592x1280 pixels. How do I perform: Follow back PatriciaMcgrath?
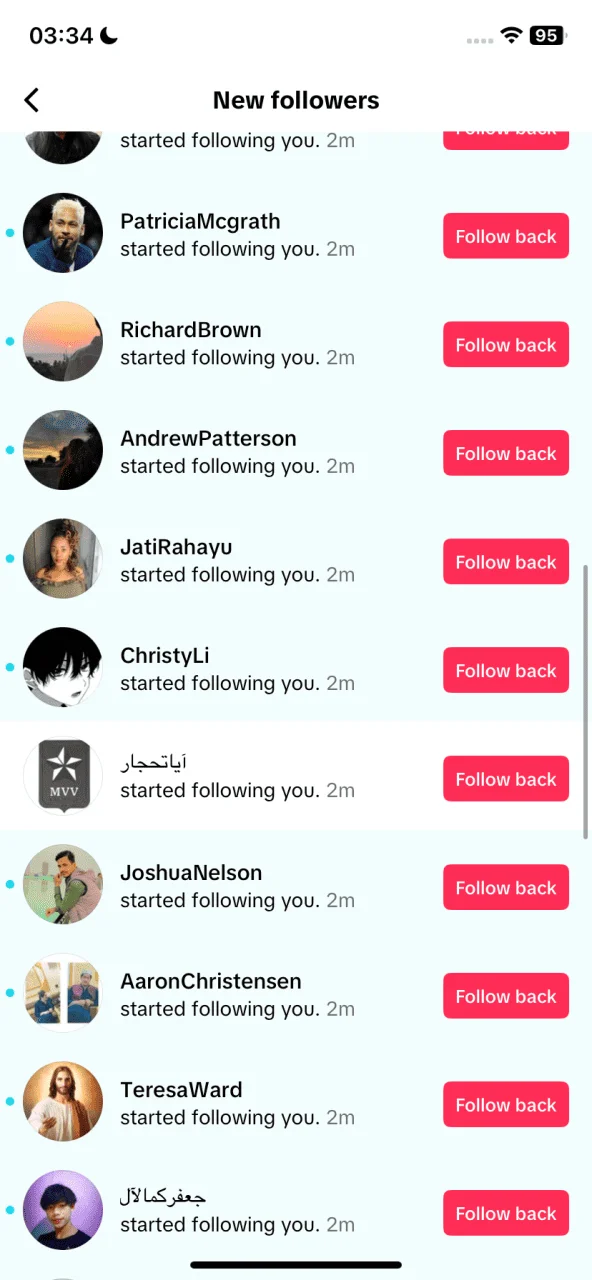(x=506, y=236)
